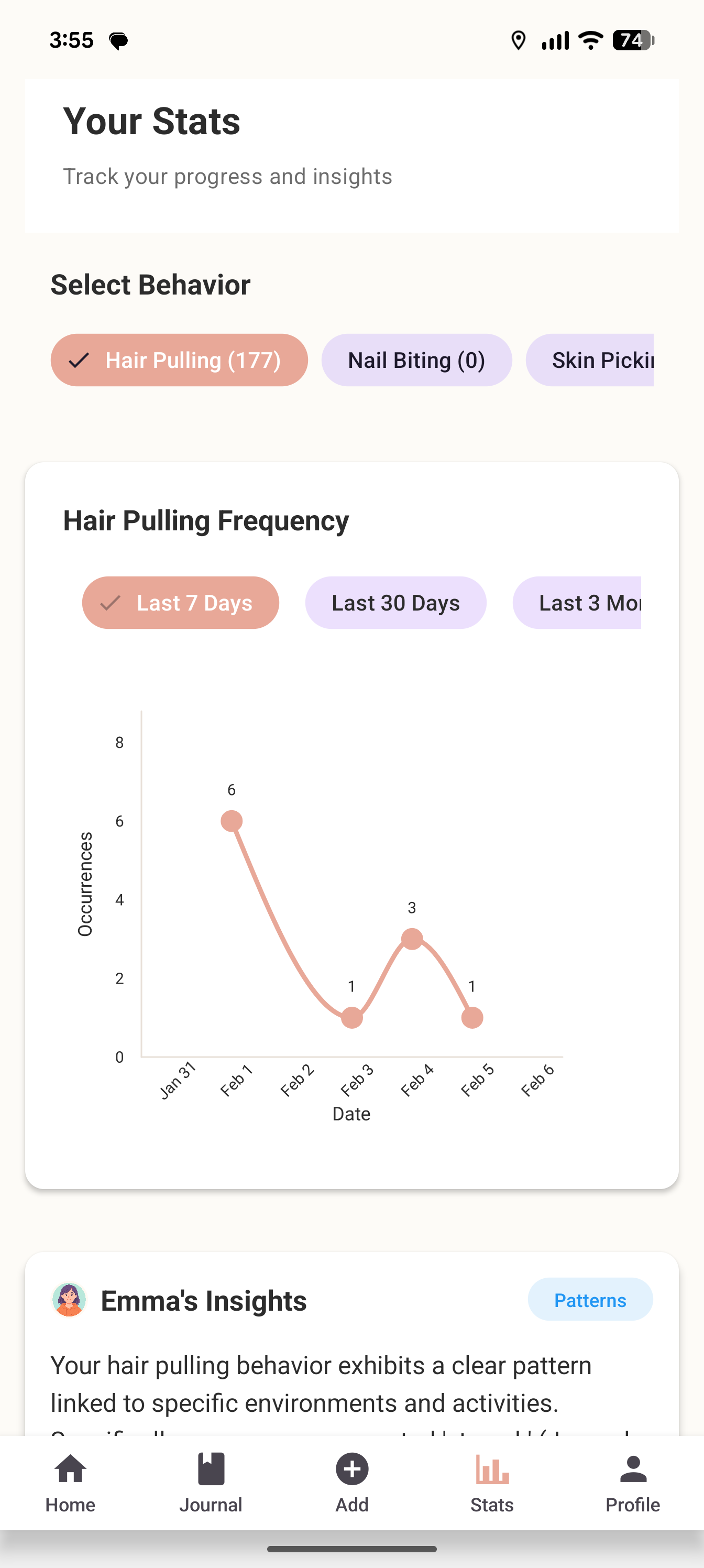Open the Journal tab
704x1568 pixels.
click(211, 1483)
